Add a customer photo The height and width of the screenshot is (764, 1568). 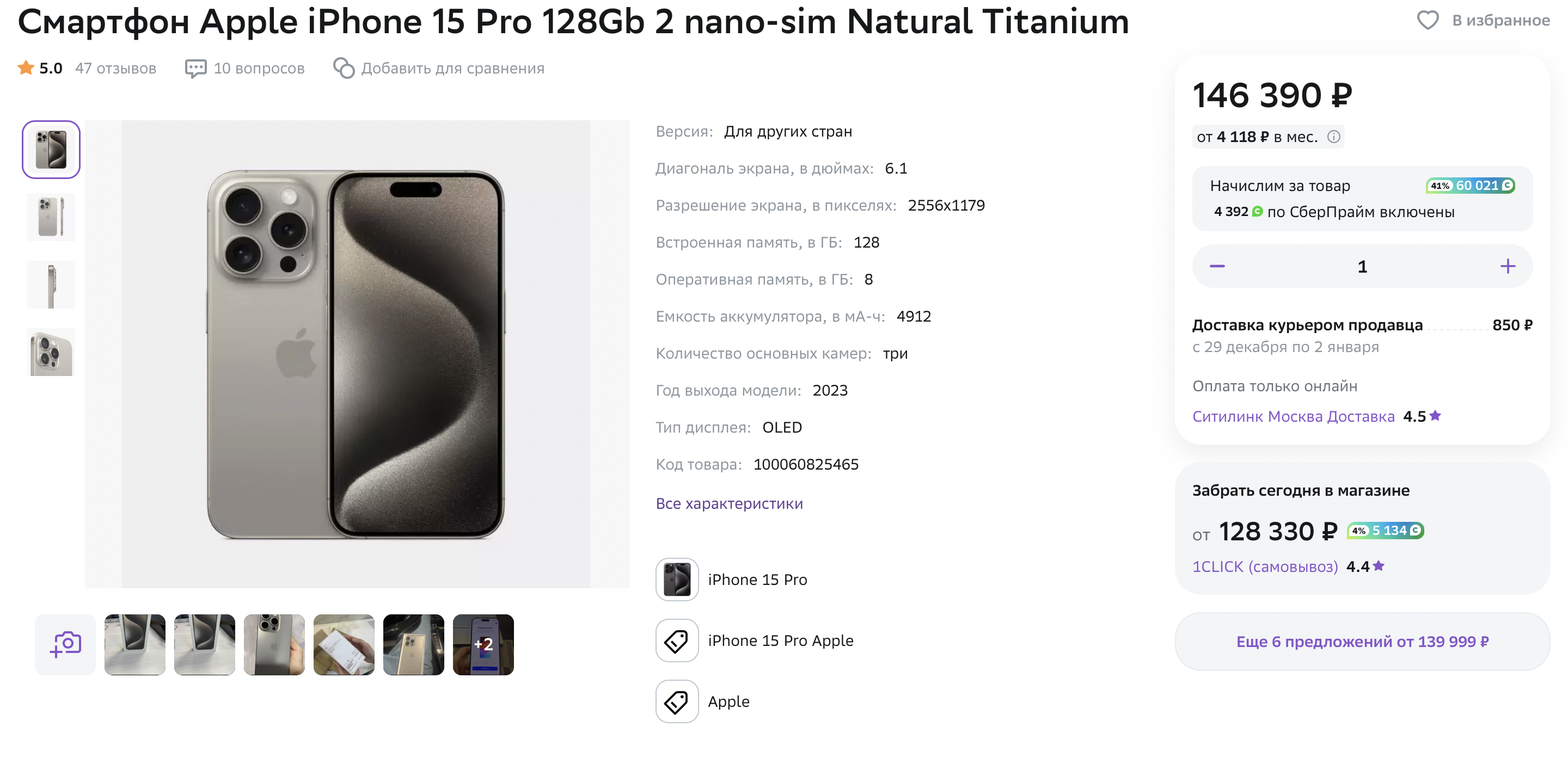click(x=65, y=644)
